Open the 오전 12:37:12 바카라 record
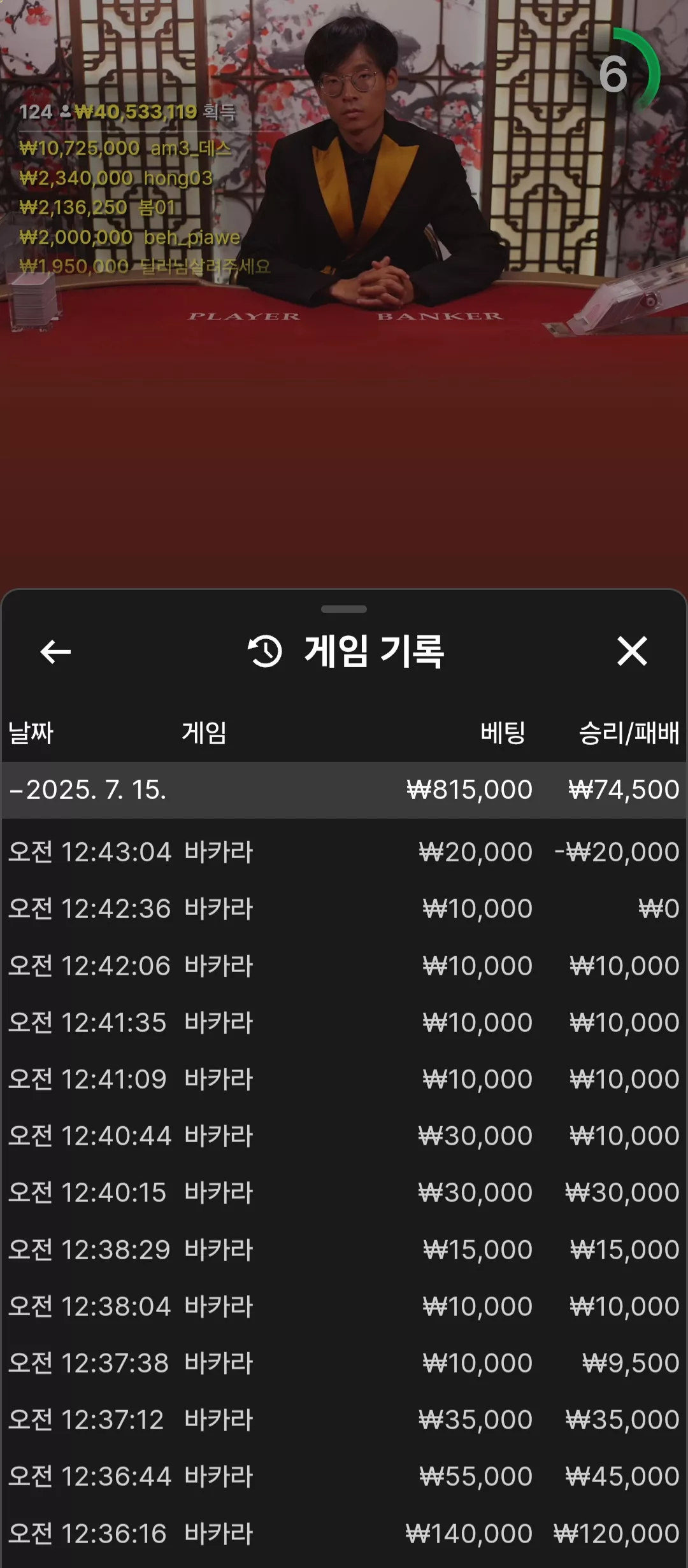The width and height of the screenshot is (688, 1568). (x=344, y=1420)
